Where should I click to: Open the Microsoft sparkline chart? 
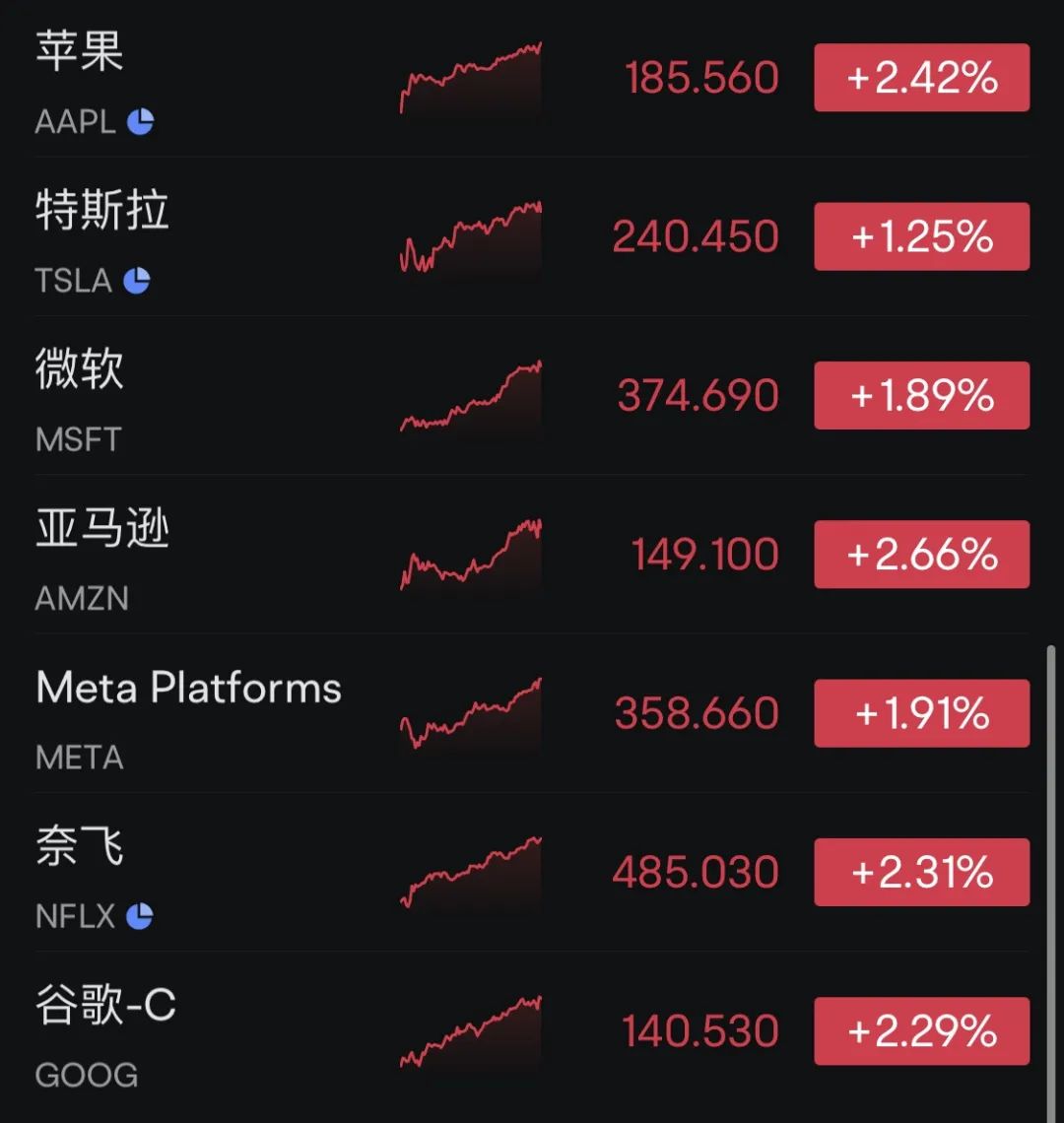click(470, 396)
